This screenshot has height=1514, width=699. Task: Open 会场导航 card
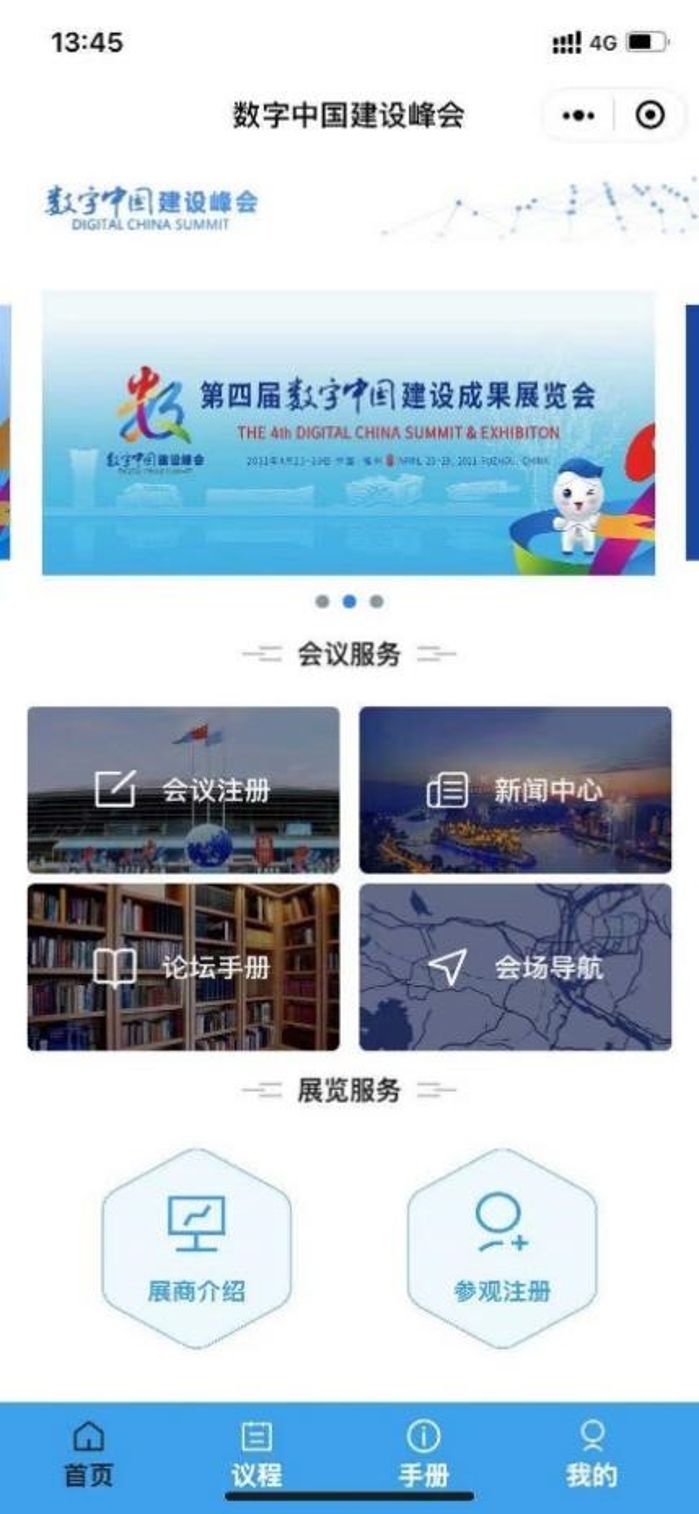[515, 967]
